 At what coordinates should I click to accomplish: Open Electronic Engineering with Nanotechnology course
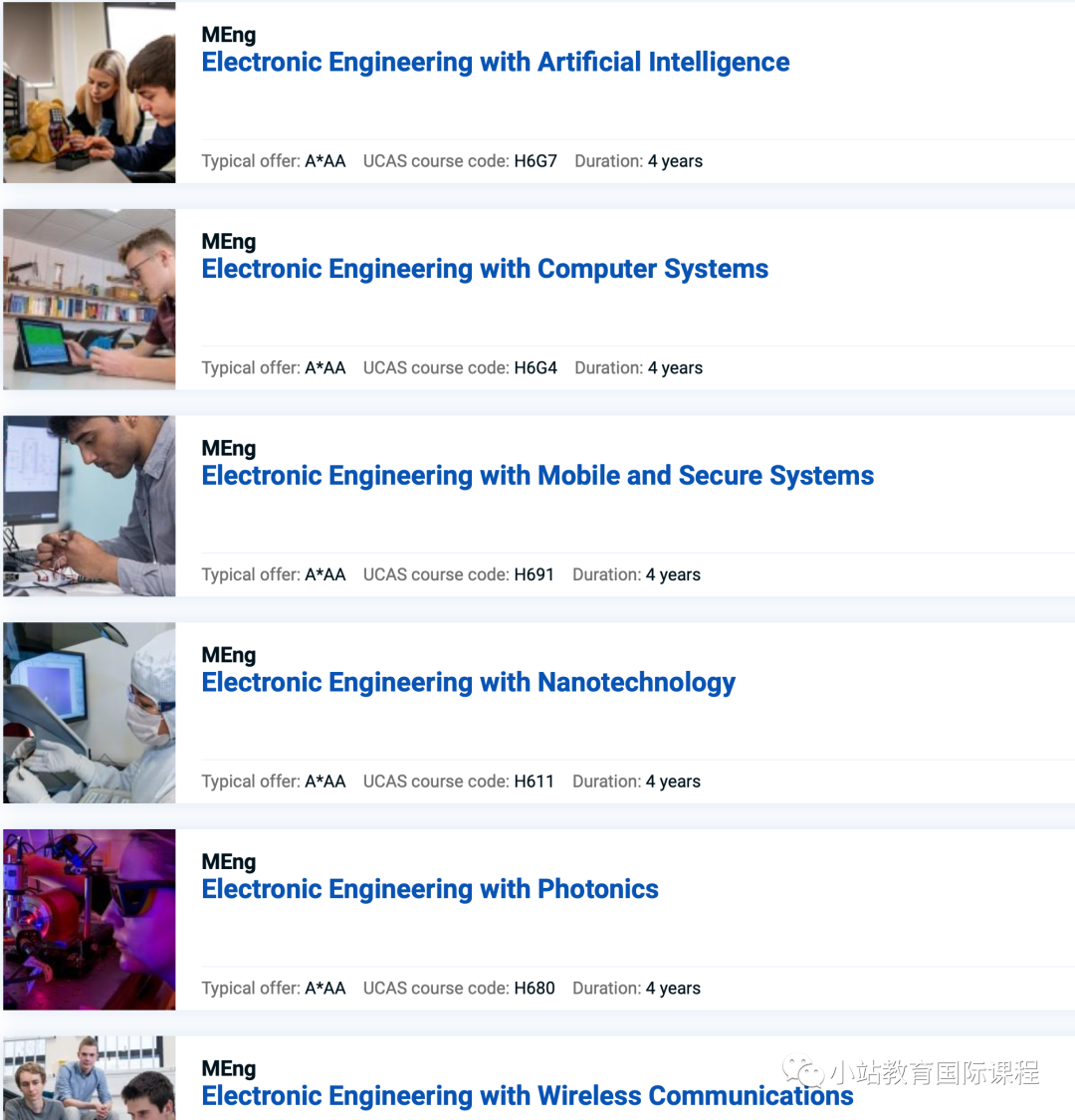point(468,683)
